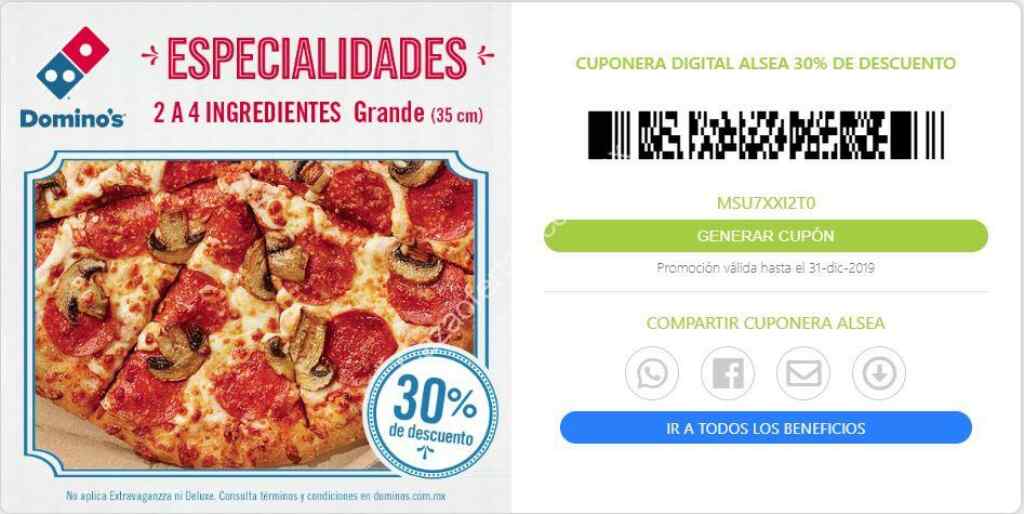Share the coupon on Facebook

[x=728, y=374]
